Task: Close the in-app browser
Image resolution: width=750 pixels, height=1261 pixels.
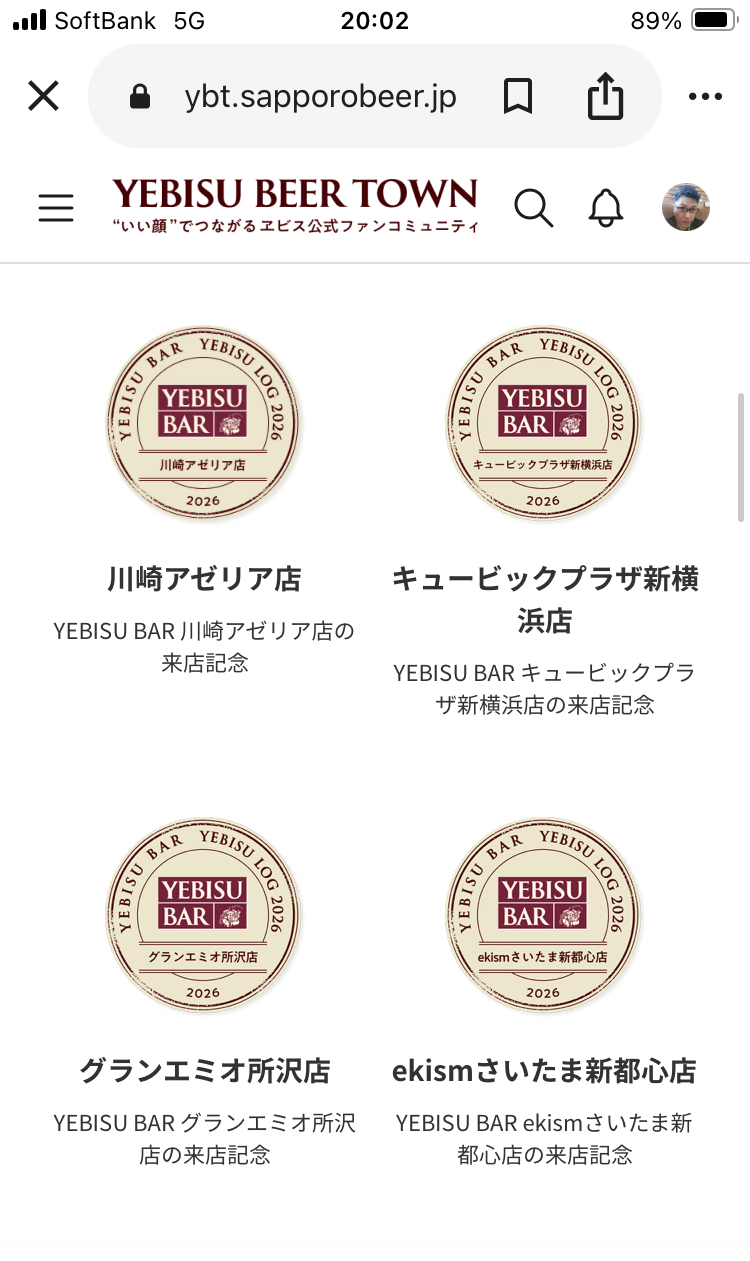Action: point(44,96)
